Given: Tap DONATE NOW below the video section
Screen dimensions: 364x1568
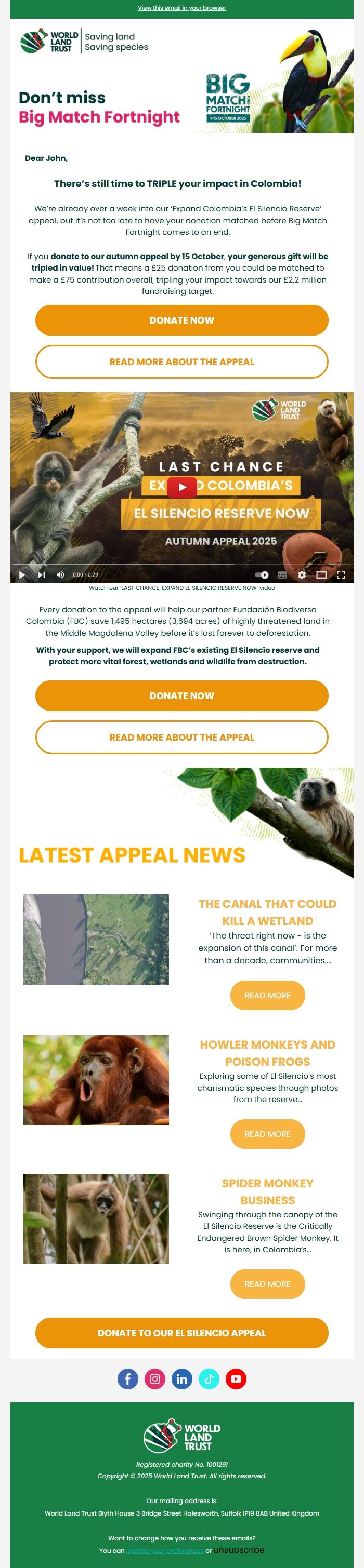Looking at the screenshot, I should coord(181,696).
